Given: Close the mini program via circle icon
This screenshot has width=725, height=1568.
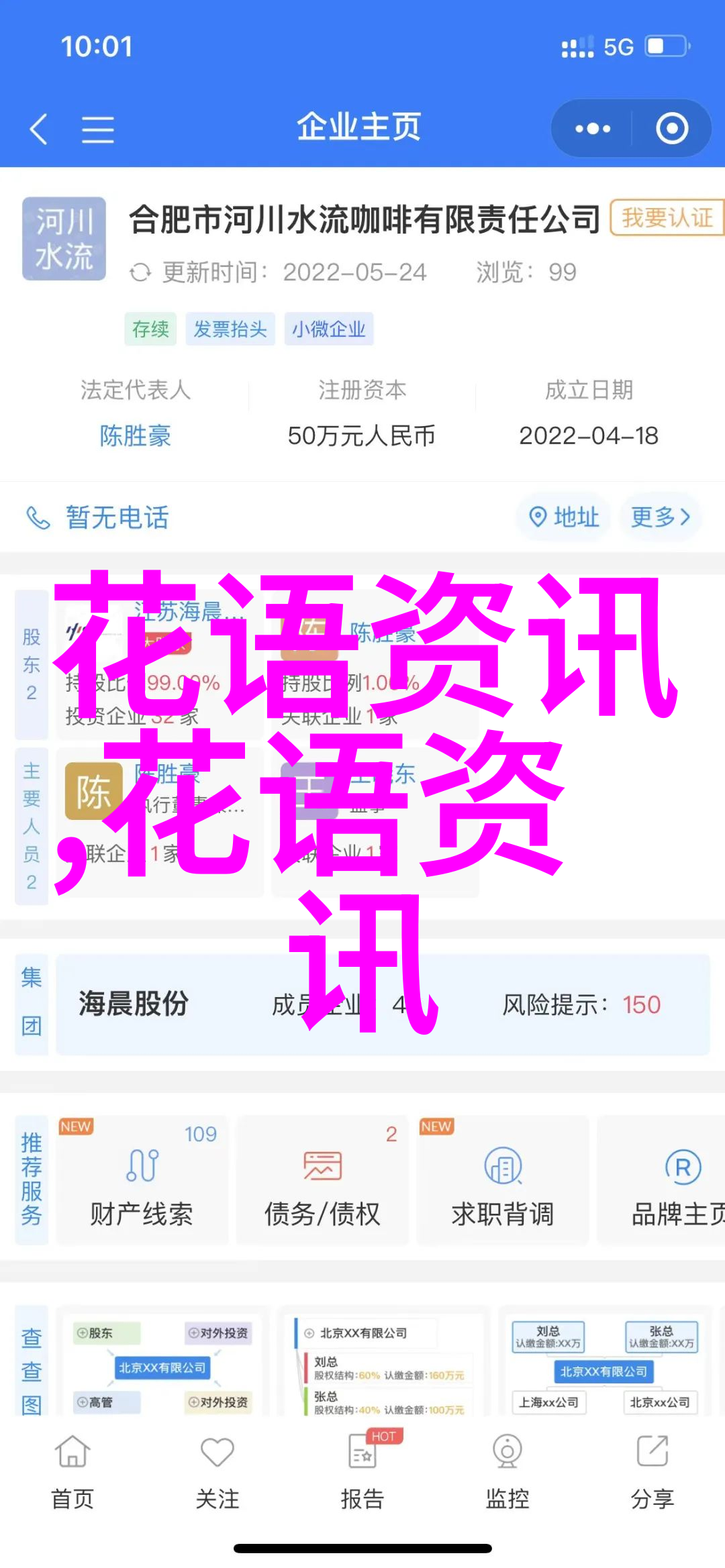Looking at the screenshot, I should pyautogui.click(x=672, y=128).
